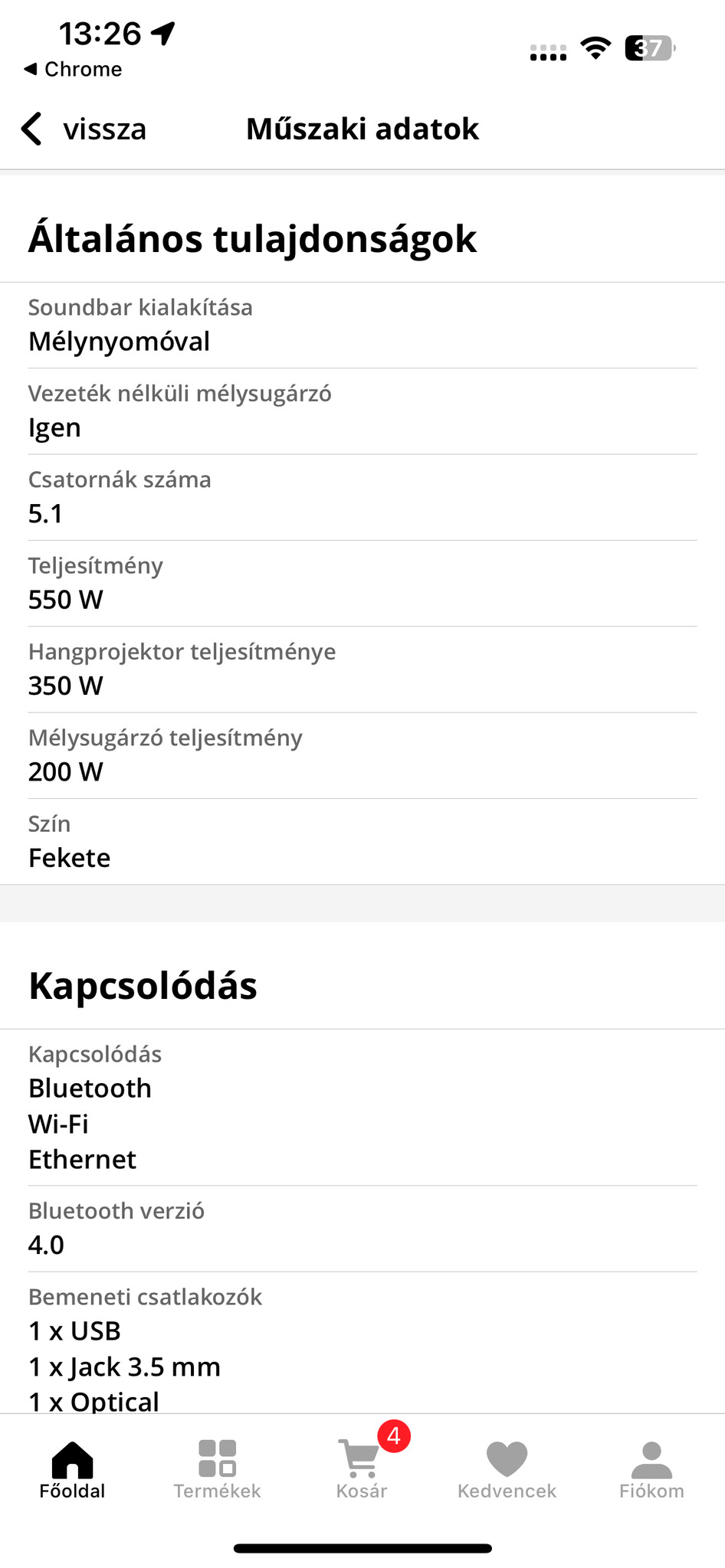Go back using the vissza button
Image resolution: width=725 pixels, height=1568 pixels.
(x=84, y=129)
